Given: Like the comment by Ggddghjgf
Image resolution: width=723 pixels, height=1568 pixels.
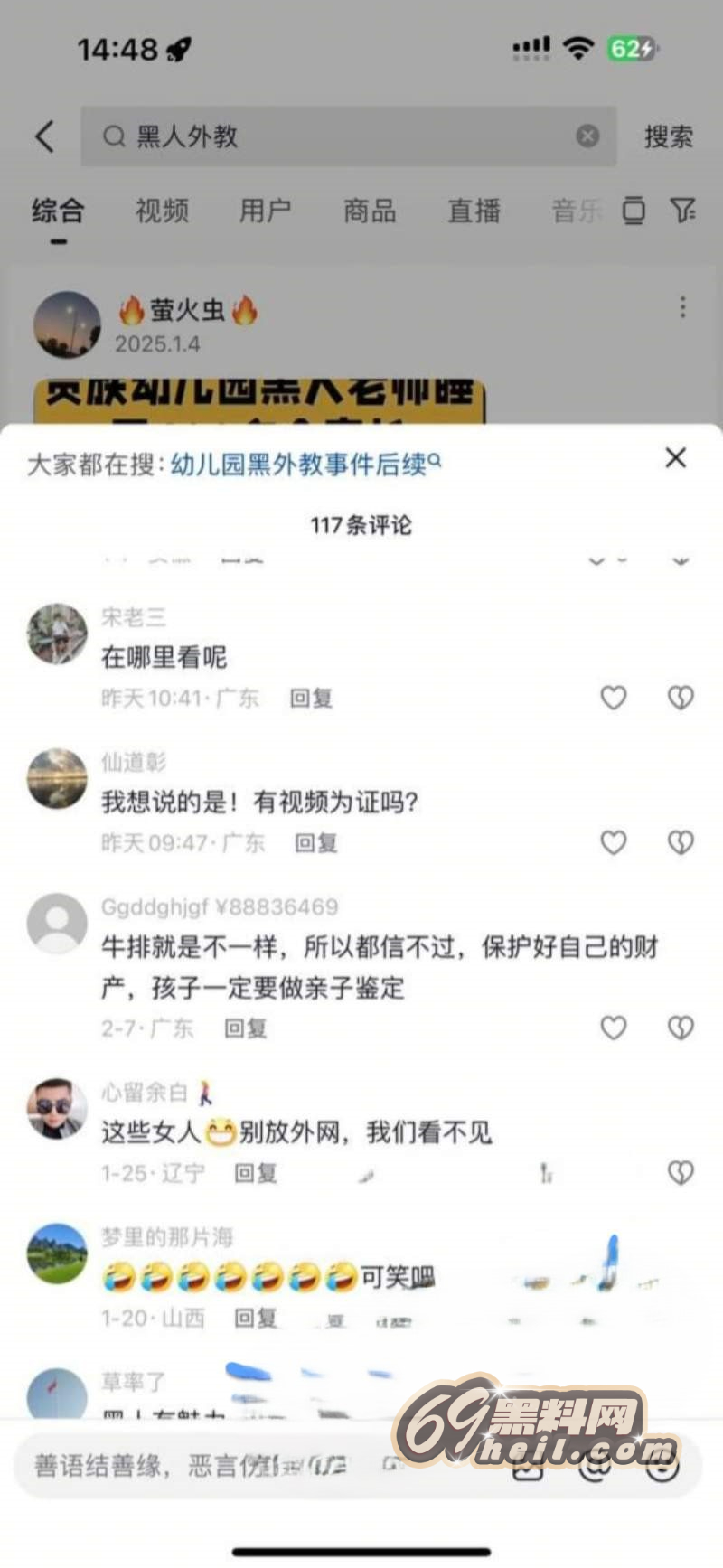Looking at the screenshot, I should click(x=614, y=1028).
